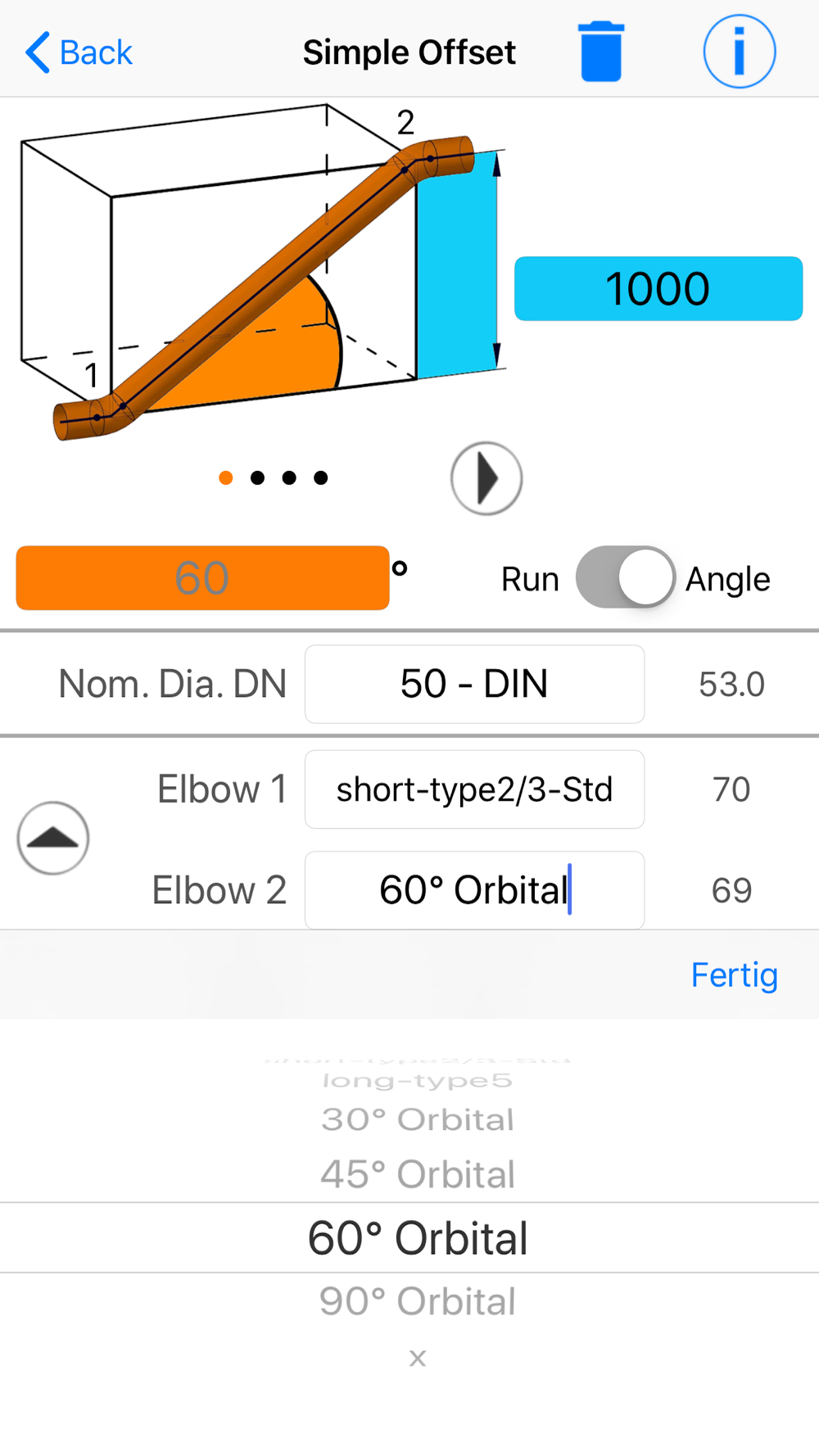
Task: Tap the trash can delete icon
Action: [x=601, y=52]
